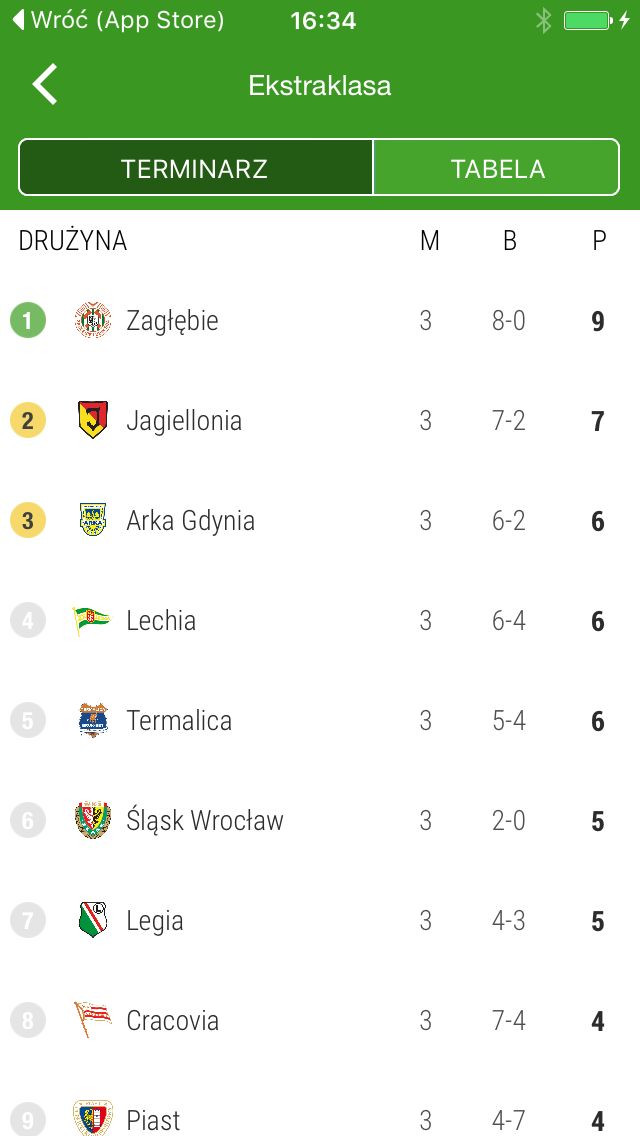Open the Jagiellonia team row

pyautogui.click(x=320, y=420)
